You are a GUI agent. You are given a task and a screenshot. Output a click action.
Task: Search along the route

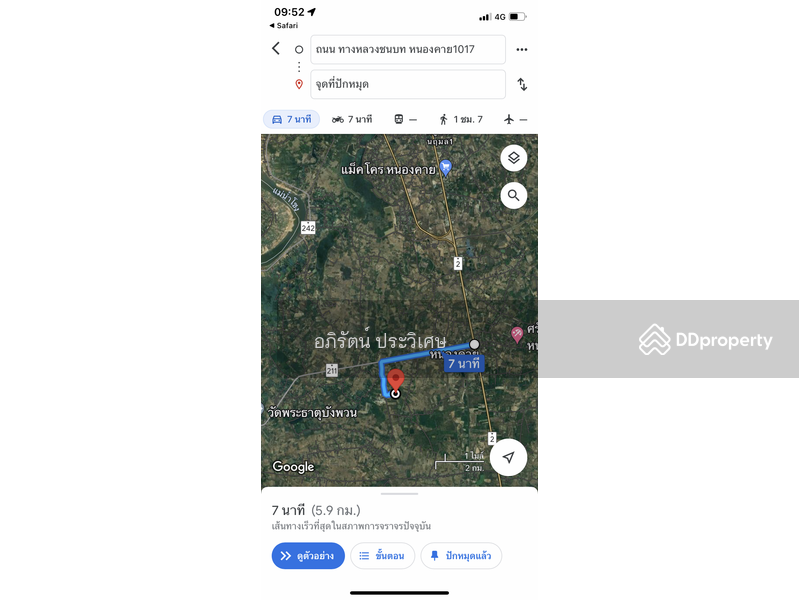[x=513, y=196]
